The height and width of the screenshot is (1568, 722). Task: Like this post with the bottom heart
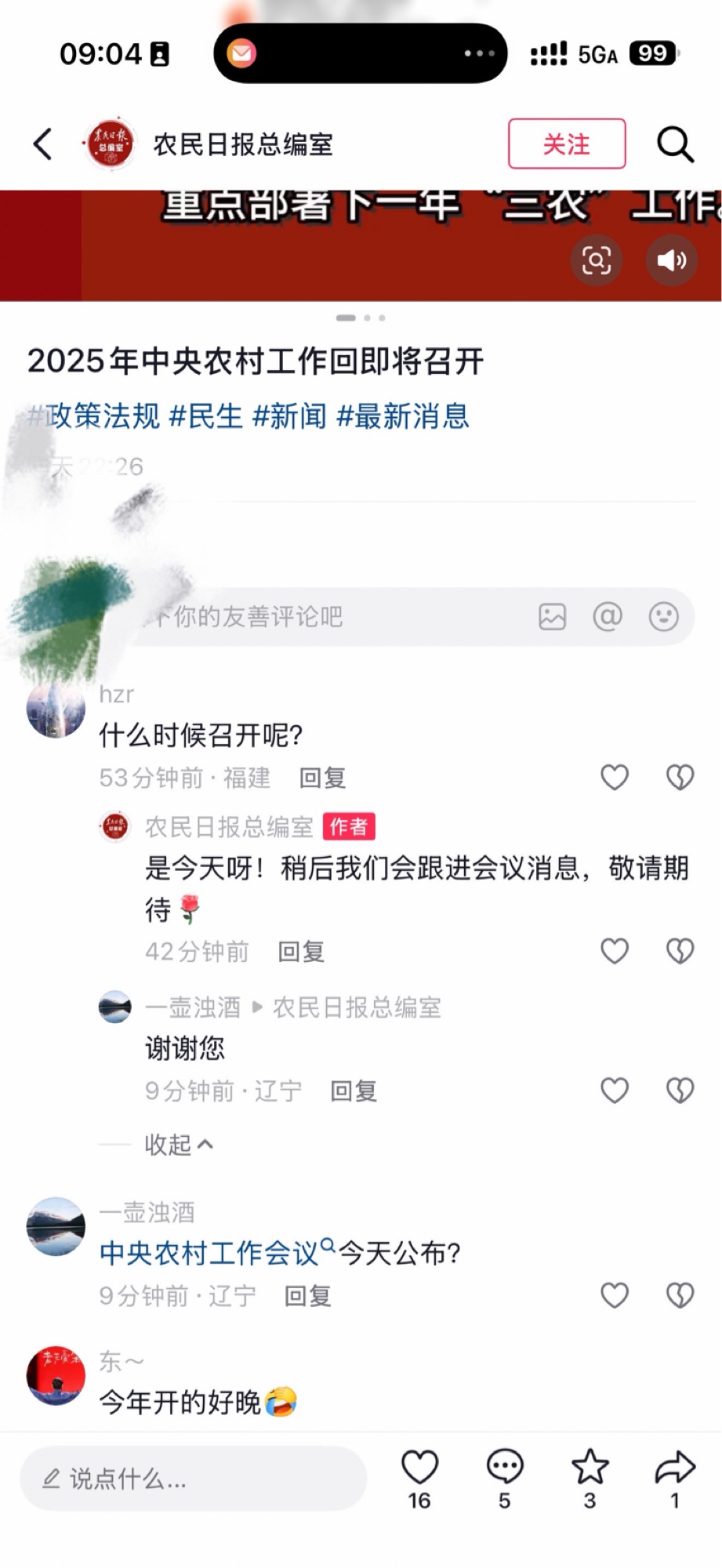click(419, 1468)
